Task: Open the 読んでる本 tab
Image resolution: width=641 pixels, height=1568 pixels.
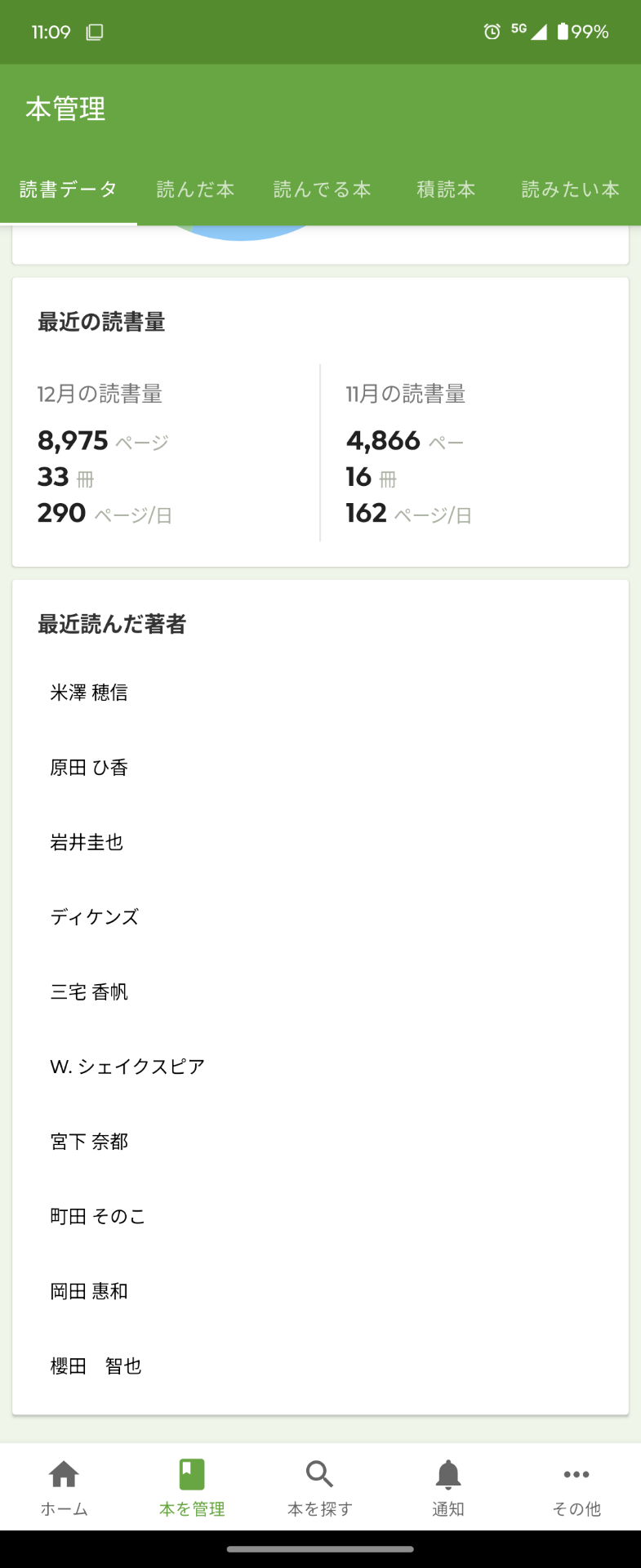Action: 322,189
